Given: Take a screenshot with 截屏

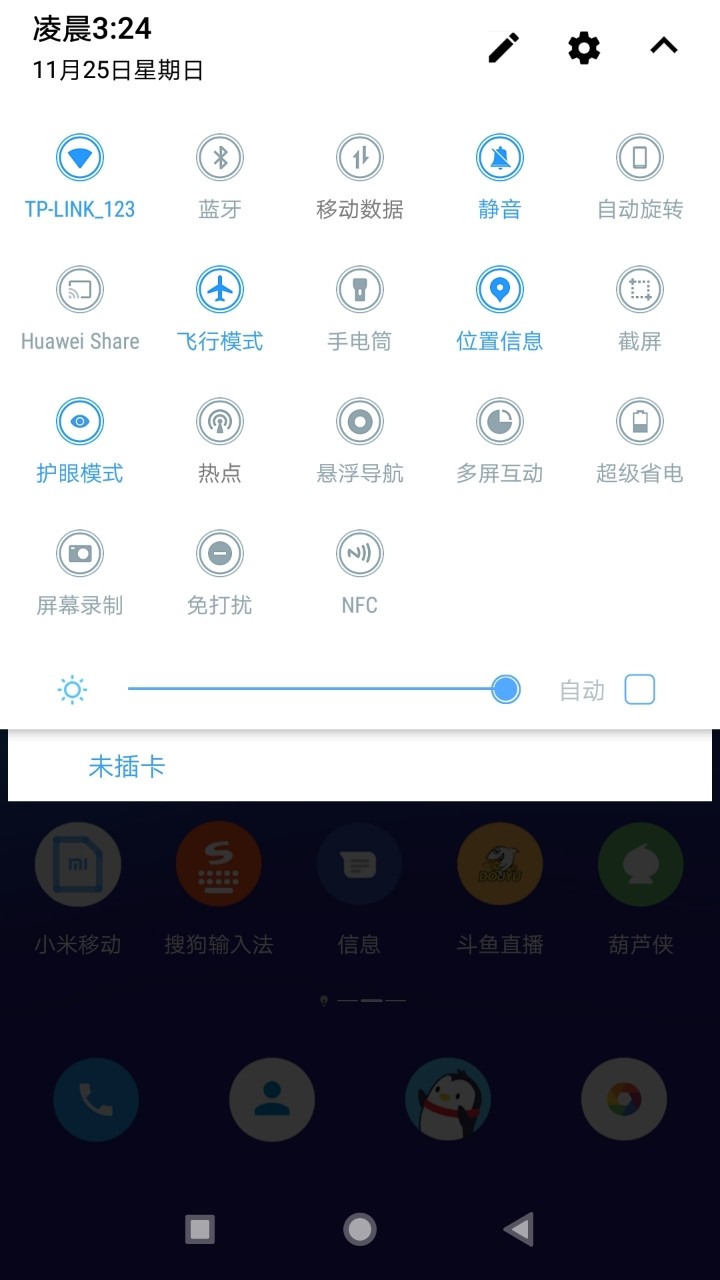Looking at the screenshot, I should (x=640, y=290).
